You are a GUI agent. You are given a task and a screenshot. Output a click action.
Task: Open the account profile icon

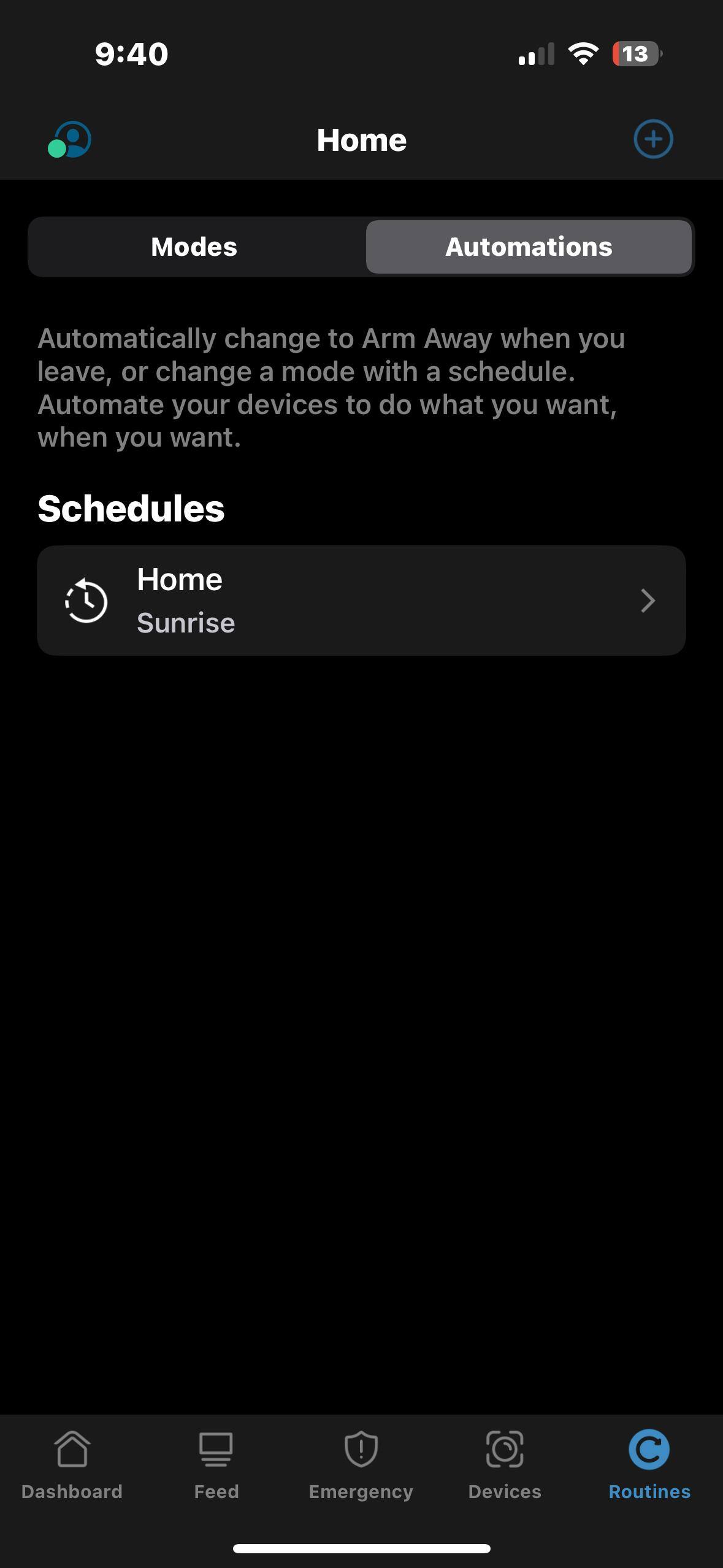click(71, 139)
